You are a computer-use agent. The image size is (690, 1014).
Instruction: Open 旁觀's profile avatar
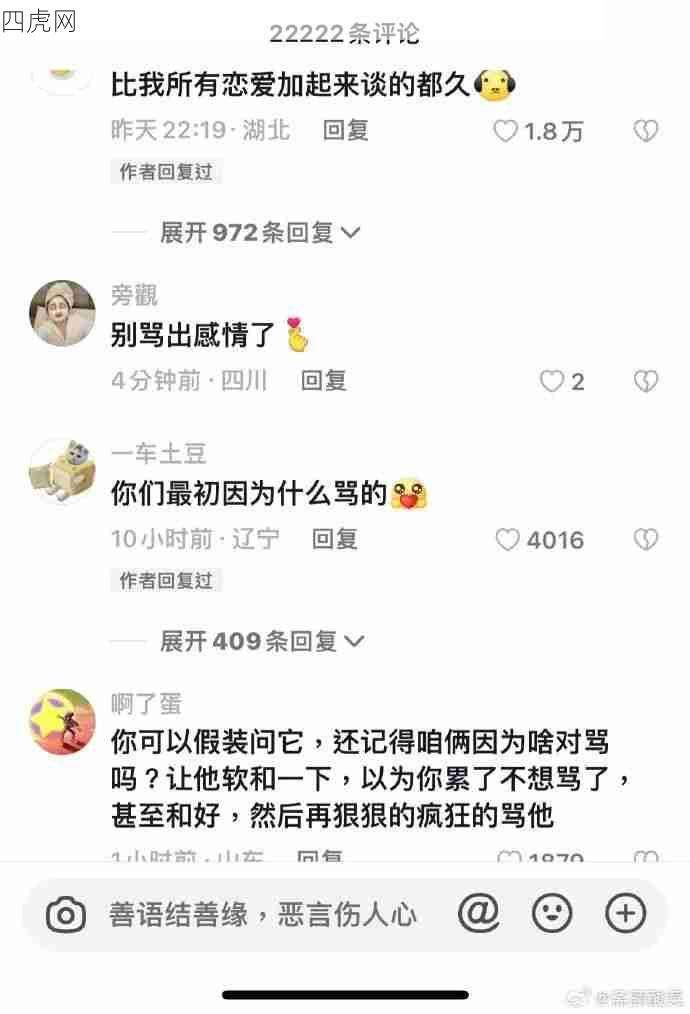click(x=63, y=313)
